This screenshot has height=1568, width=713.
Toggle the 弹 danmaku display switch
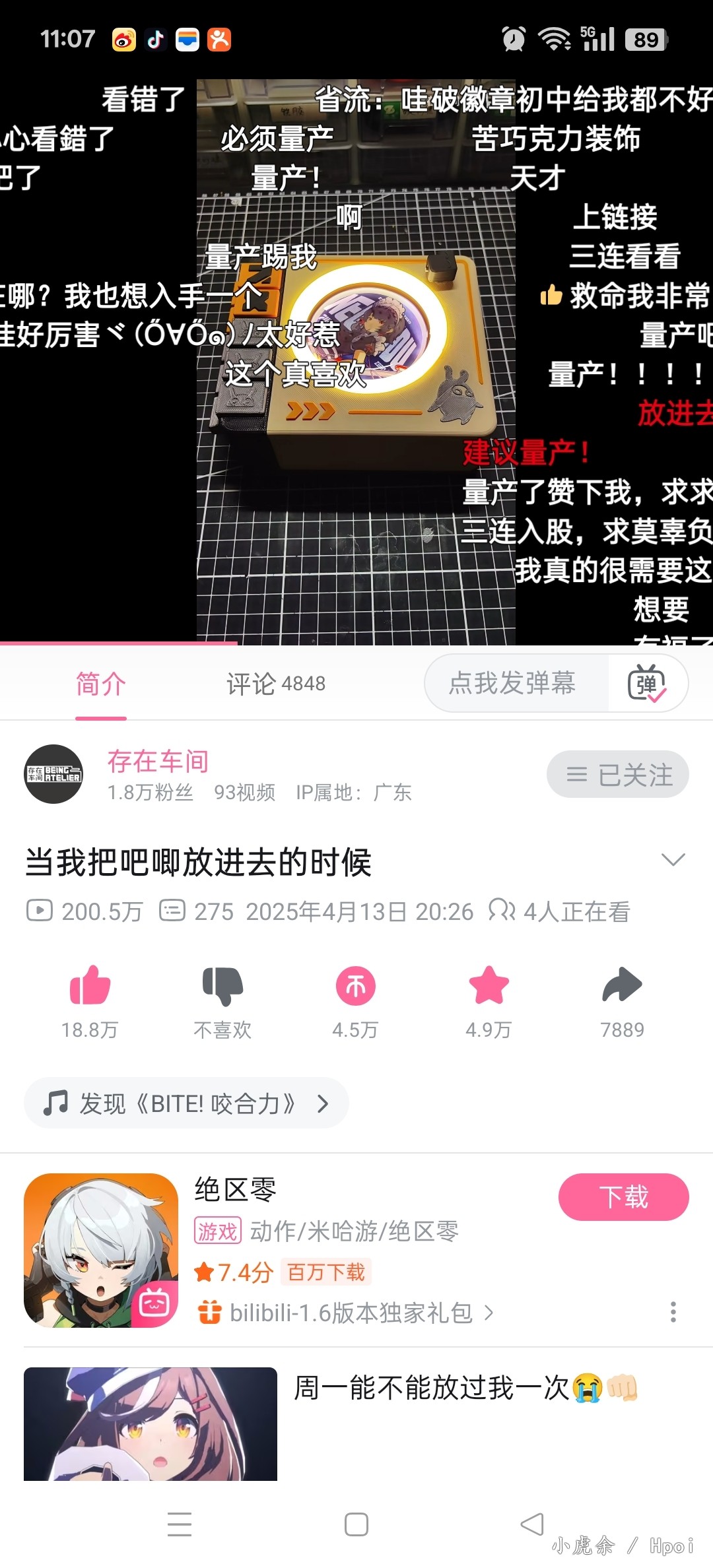pyautogui.click(x=647, y=683)
